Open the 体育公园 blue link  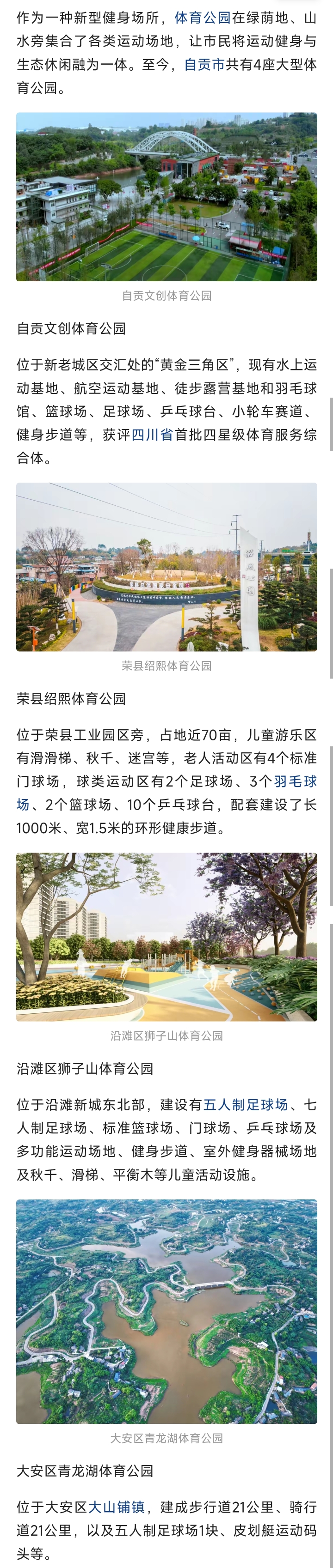(203, 18)
